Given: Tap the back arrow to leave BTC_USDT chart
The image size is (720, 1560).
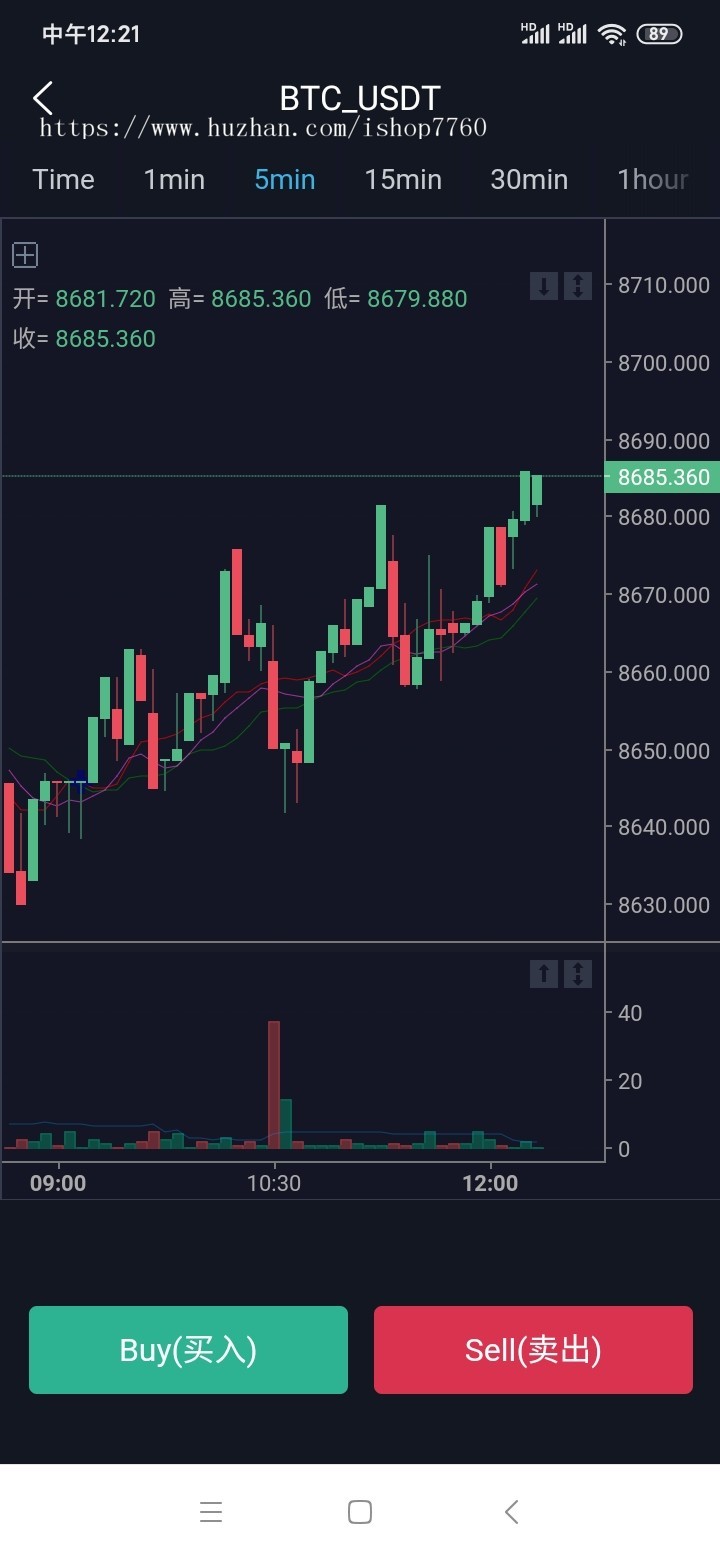Looking at the screenshot, I should (41, 97).
